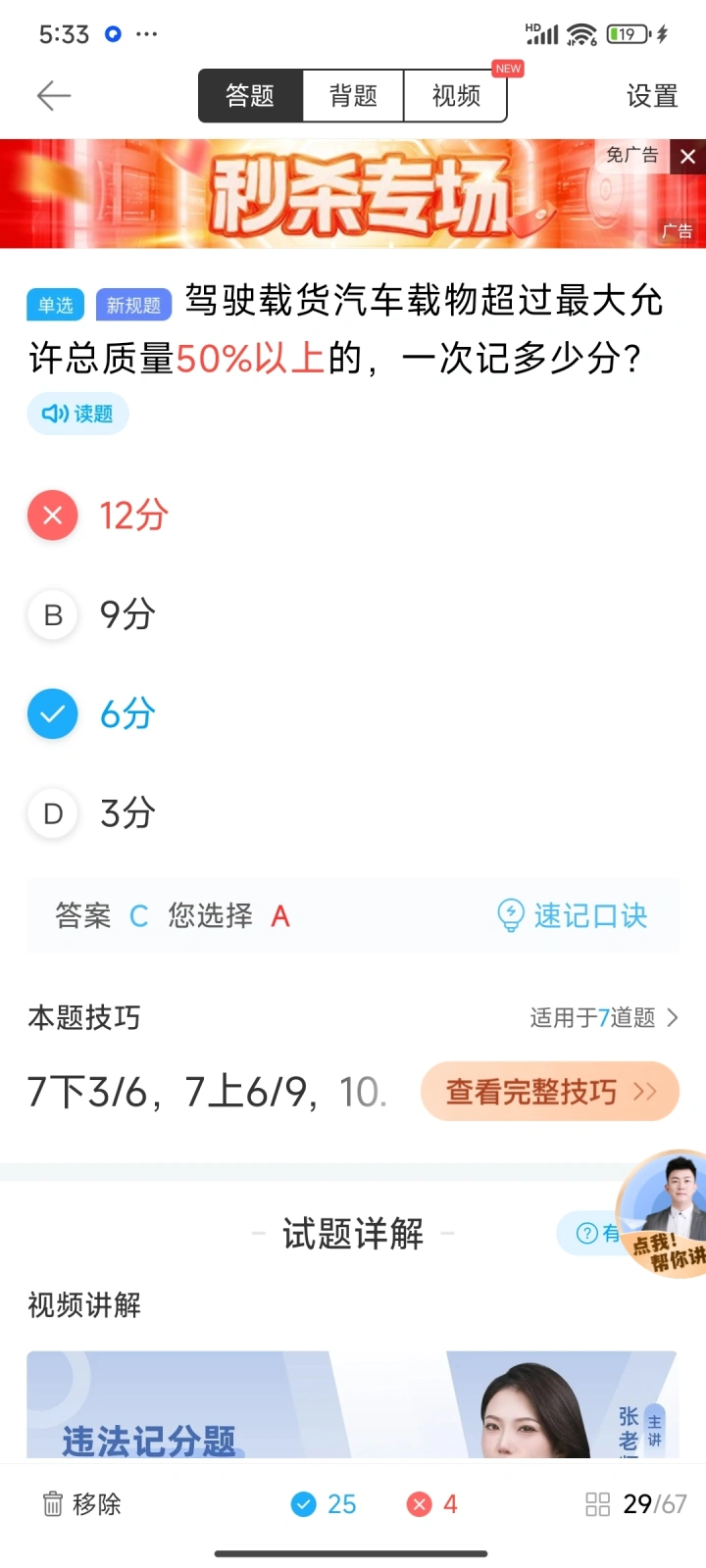Open the 点我帮你讲 floating tutor
The image size is (706, 1568).
[x=663, y=1213]
